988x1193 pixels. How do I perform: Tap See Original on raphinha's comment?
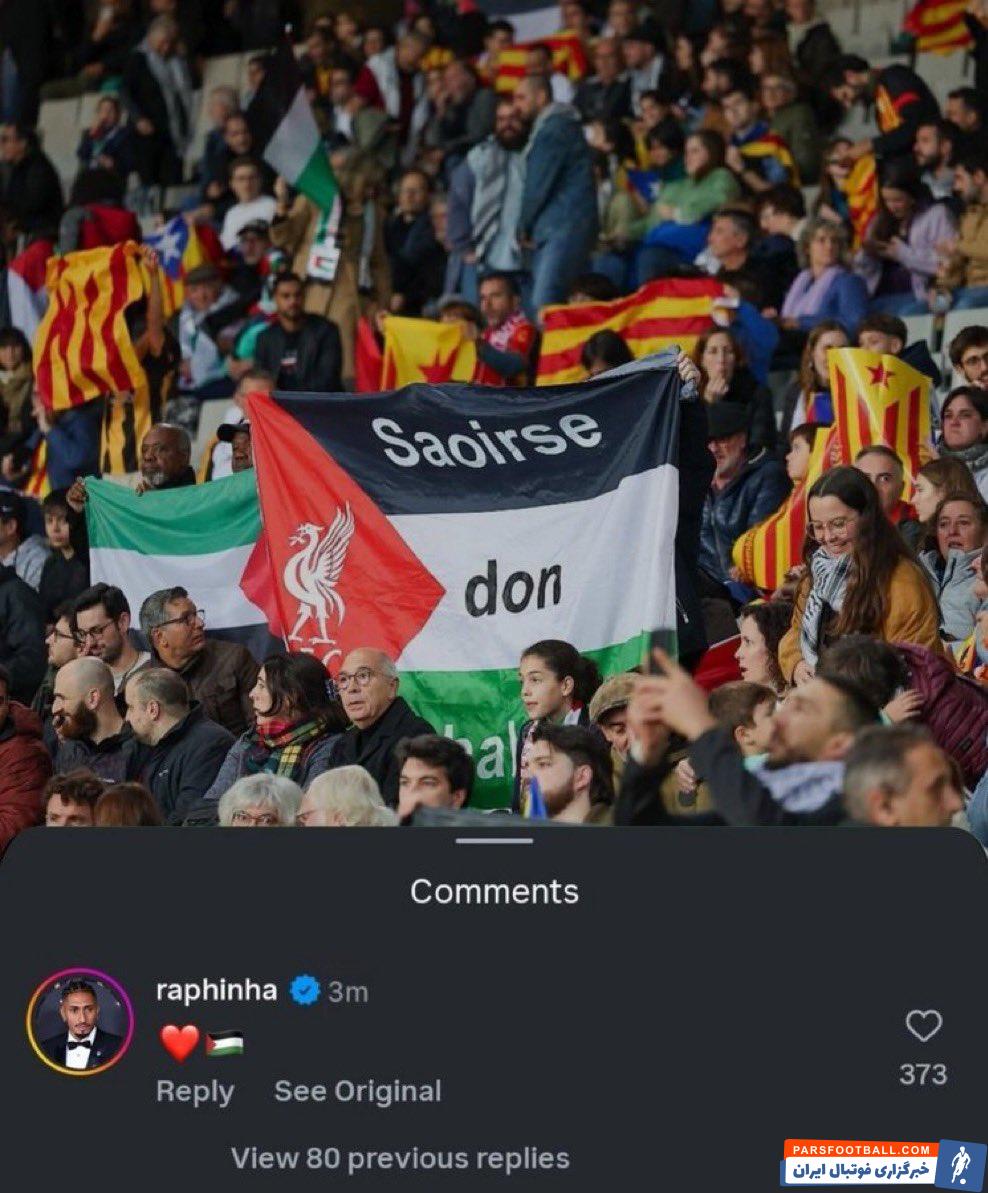357,1091
